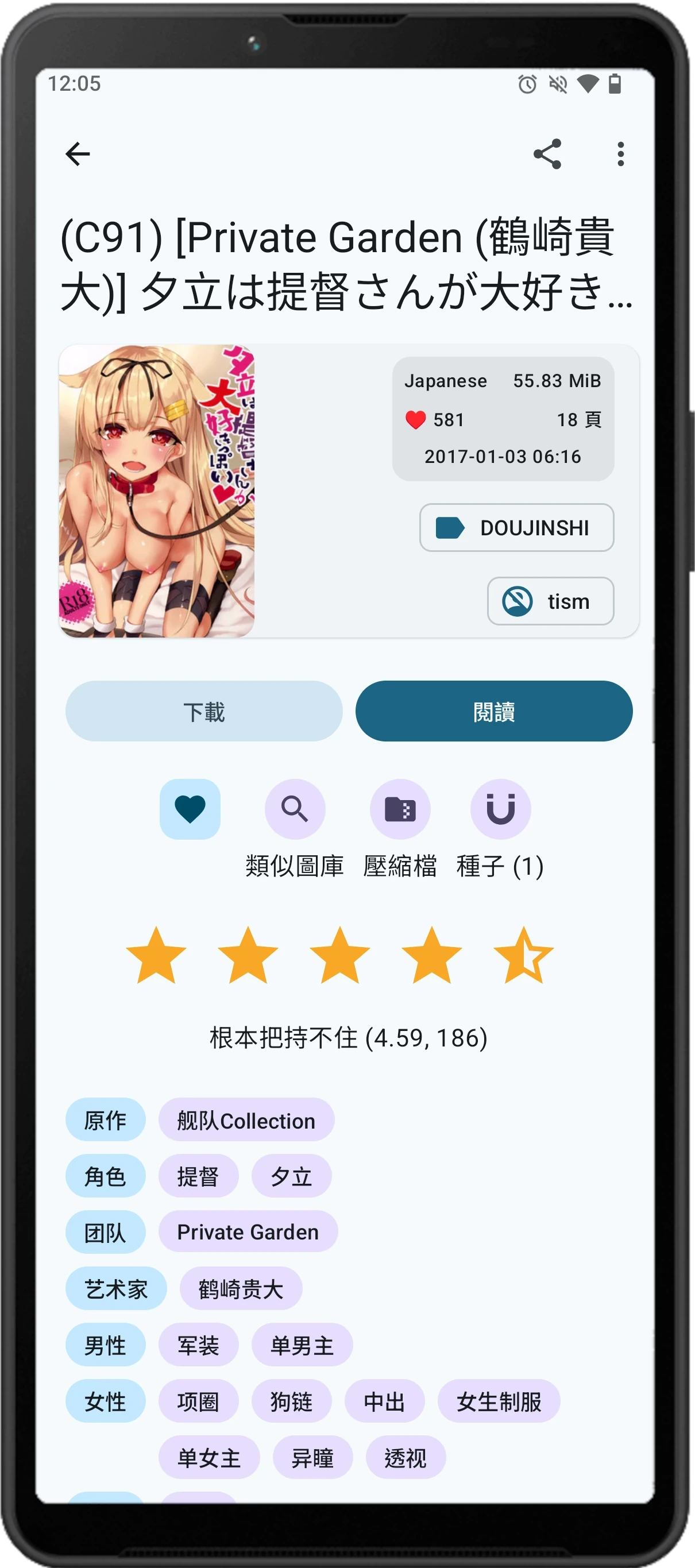Select the 夕立 character tag
695x1568 pixels.
(x=291, y=1176)
